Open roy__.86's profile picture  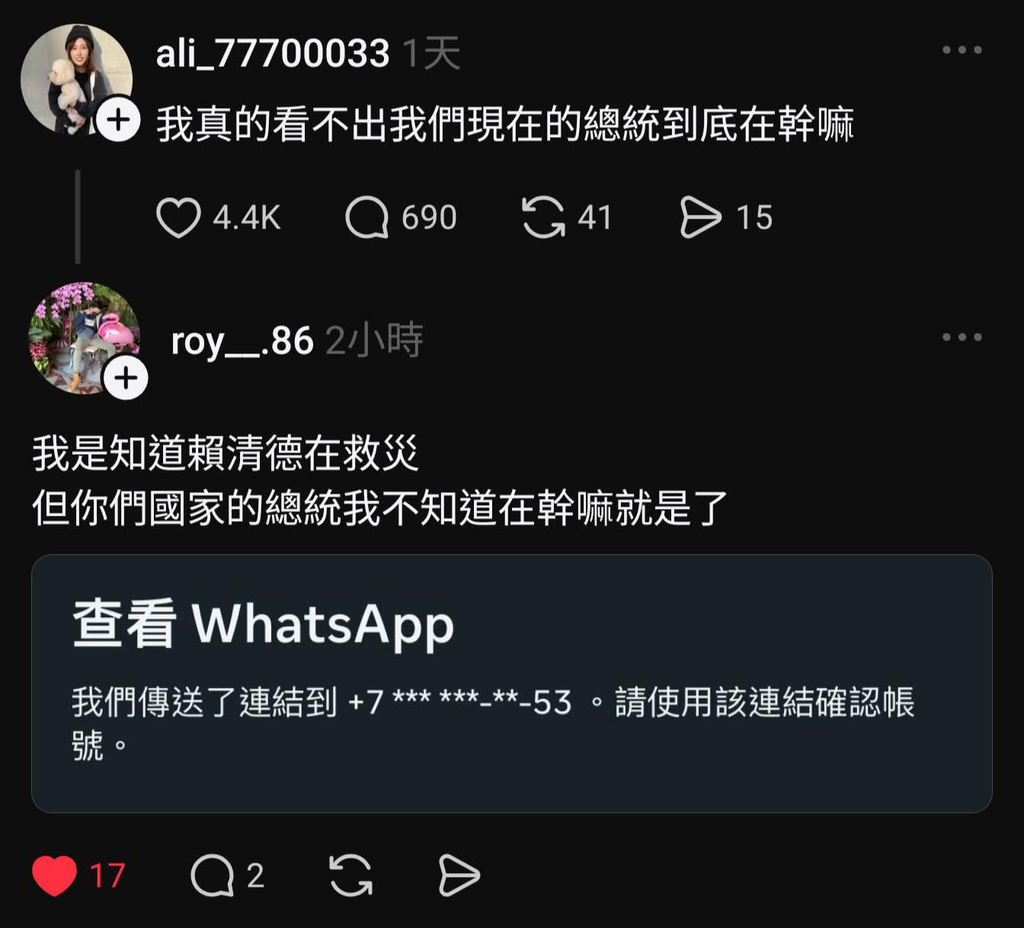point(82,336)
